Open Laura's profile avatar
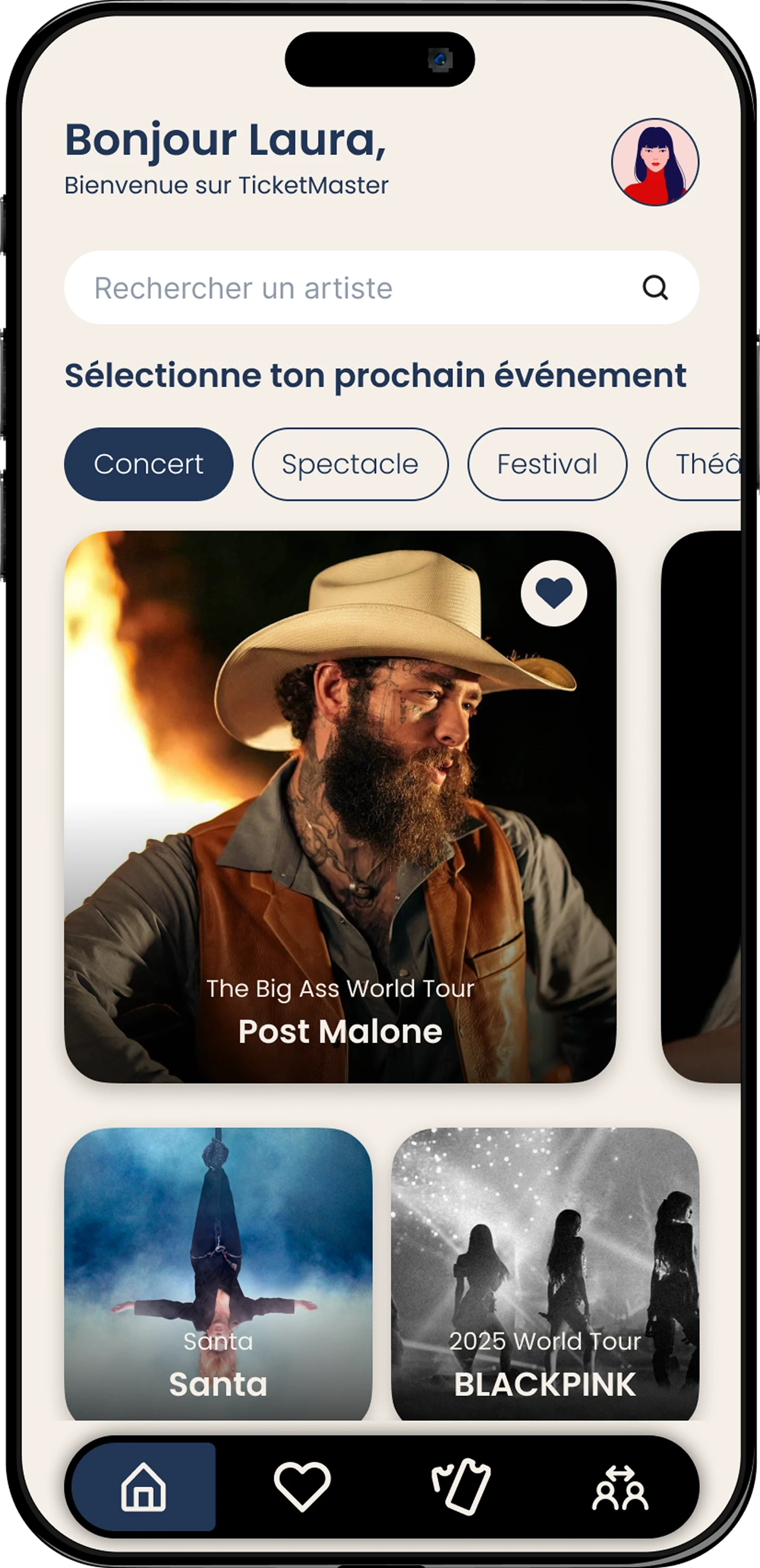The height and width of the screenshot is (1568, 760). [655, 161]
